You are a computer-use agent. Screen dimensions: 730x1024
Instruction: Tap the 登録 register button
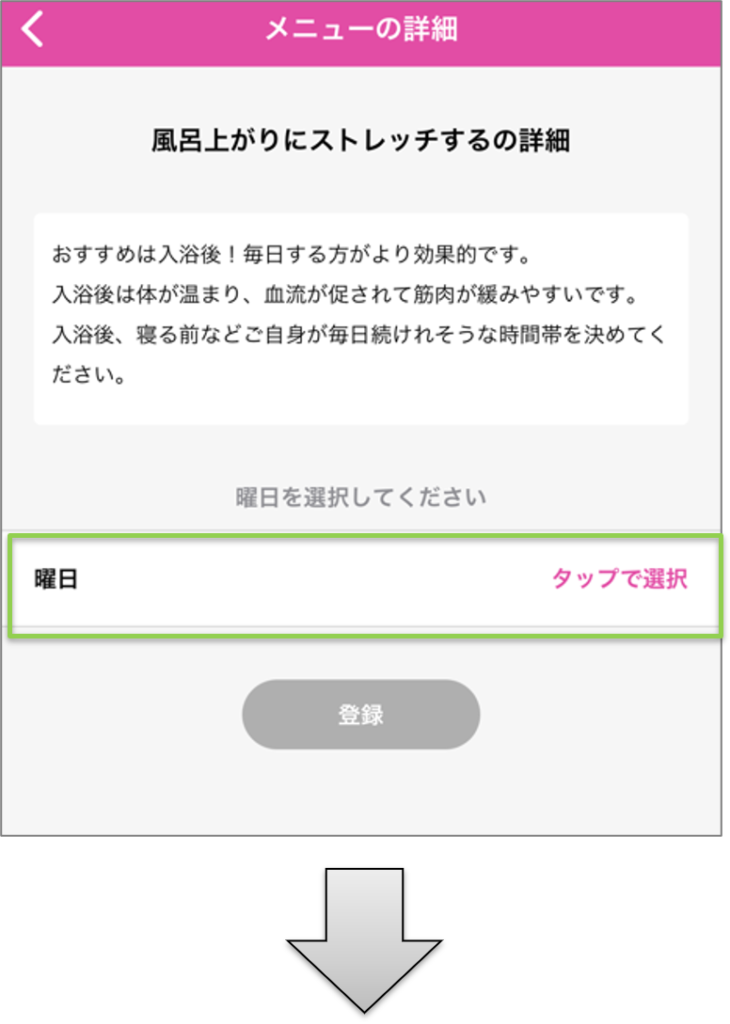coord(360,715)
